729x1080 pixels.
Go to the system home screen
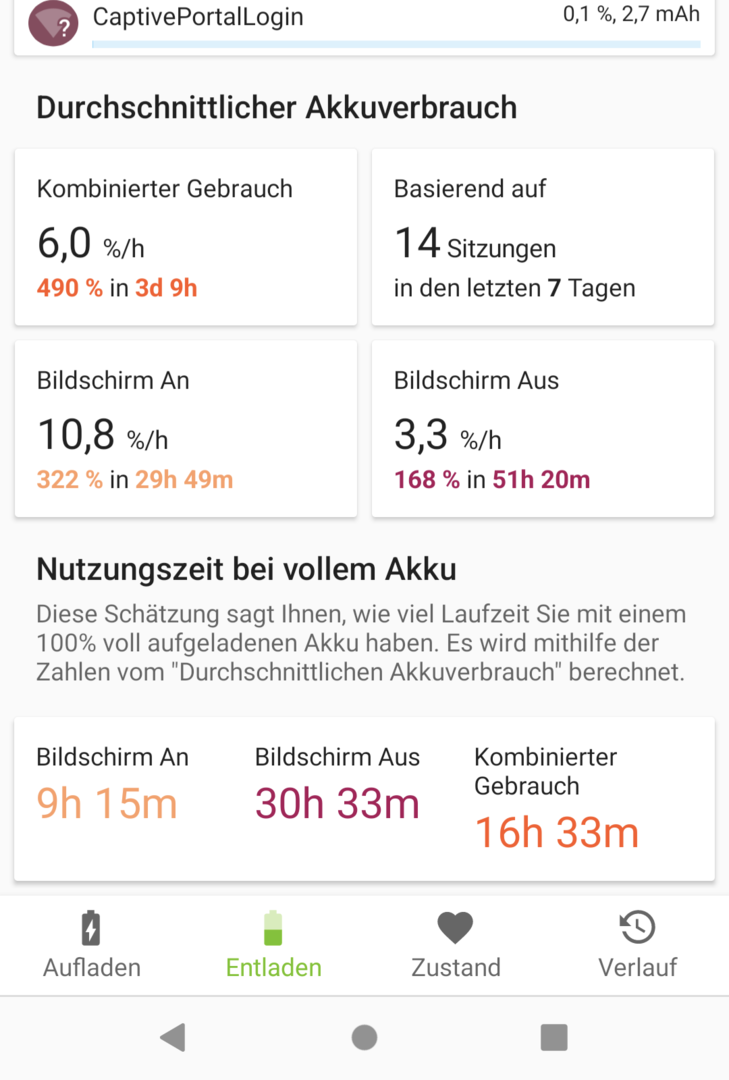364,1037
